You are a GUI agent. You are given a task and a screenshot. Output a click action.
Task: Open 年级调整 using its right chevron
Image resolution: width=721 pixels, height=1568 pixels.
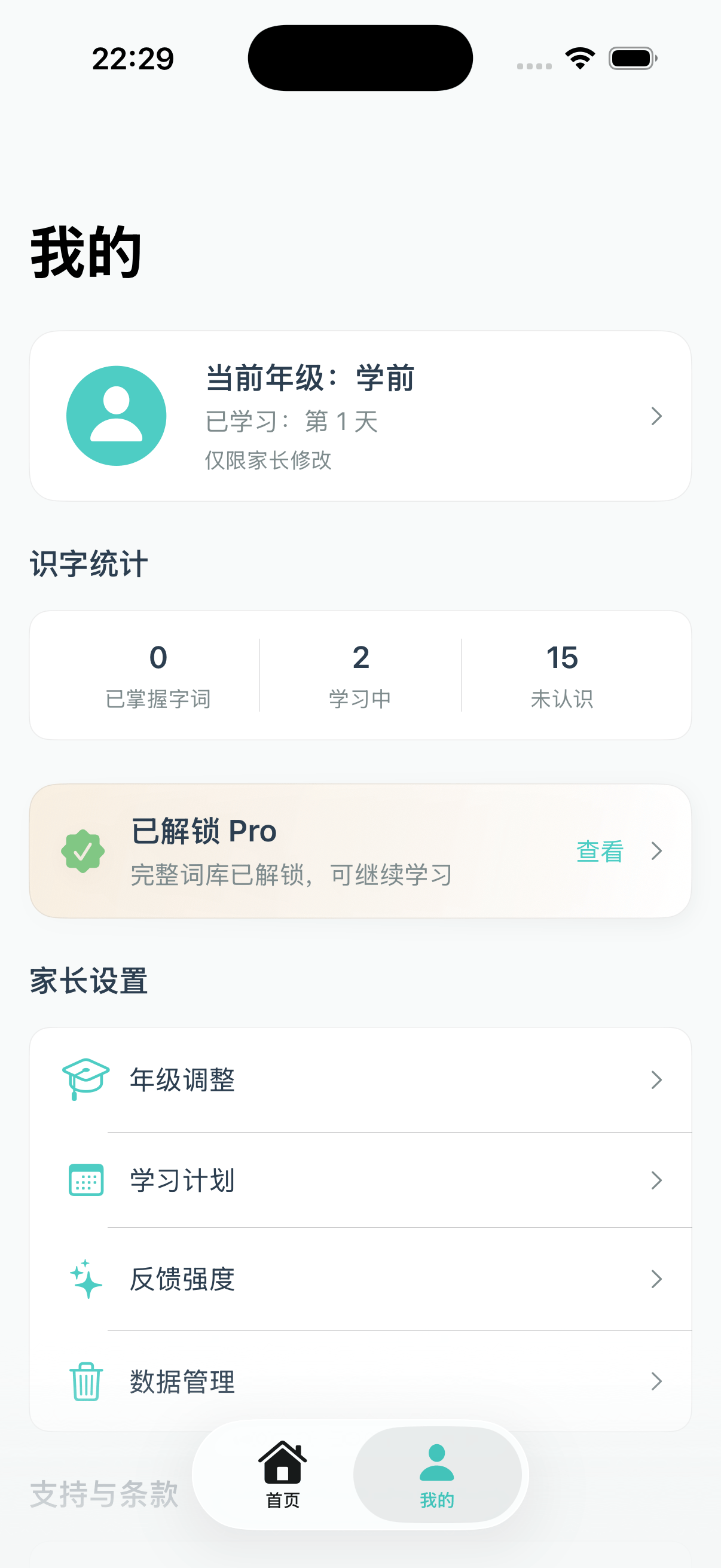tap(656, 1079)
